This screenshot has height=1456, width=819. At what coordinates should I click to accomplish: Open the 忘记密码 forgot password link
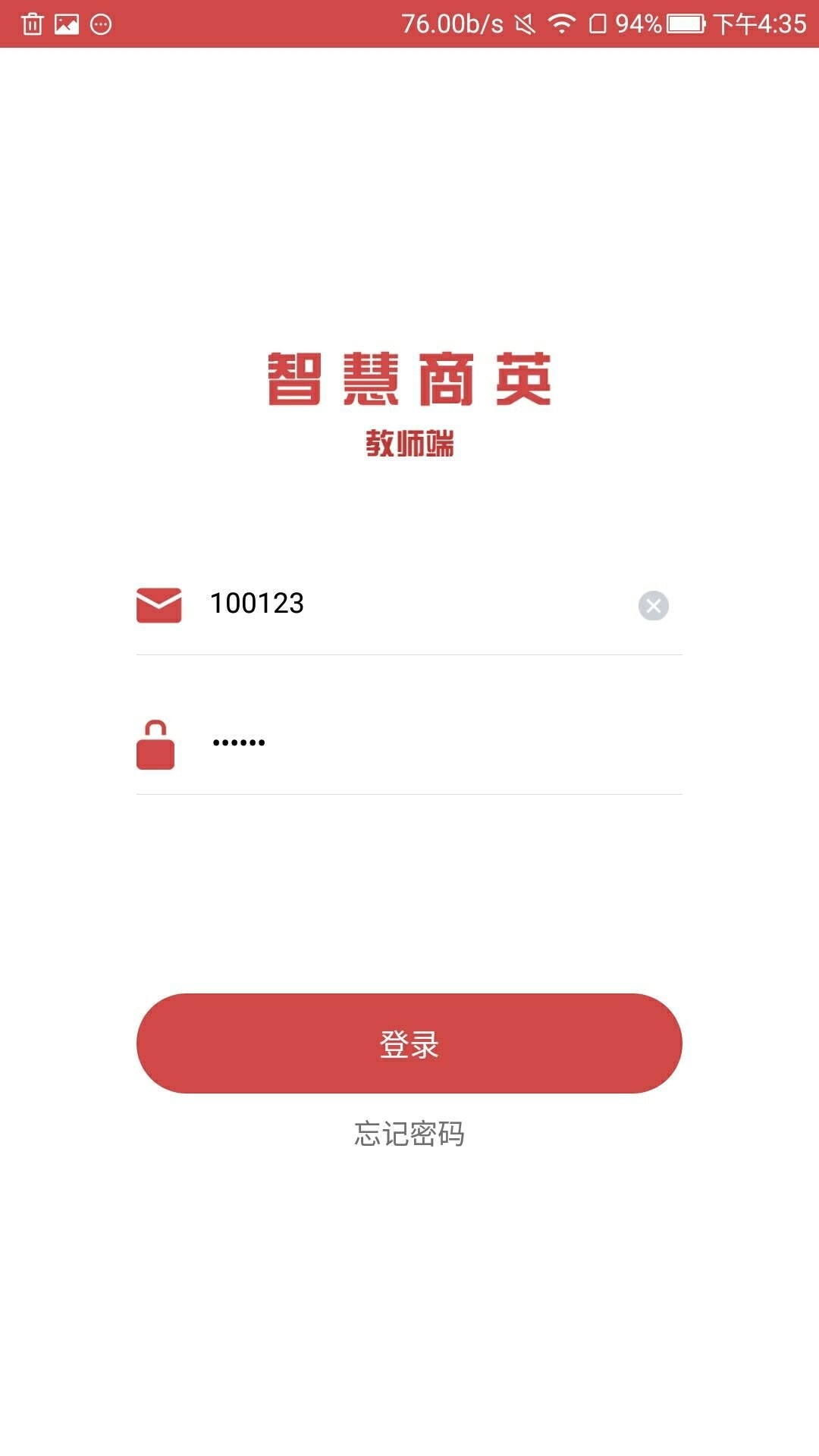pyautogui.click(x=409, y=1134)
